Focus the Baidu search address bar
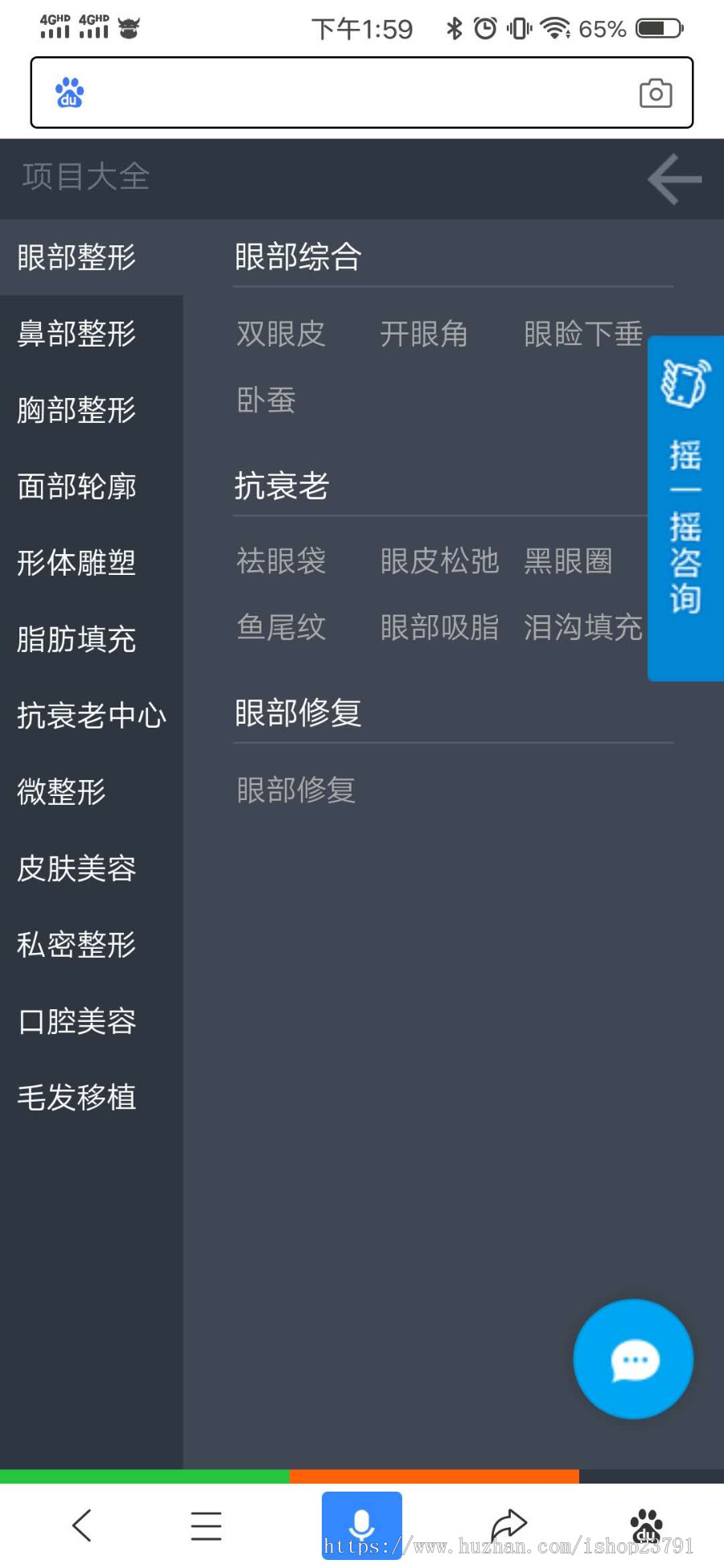 (x=354, y=93)
